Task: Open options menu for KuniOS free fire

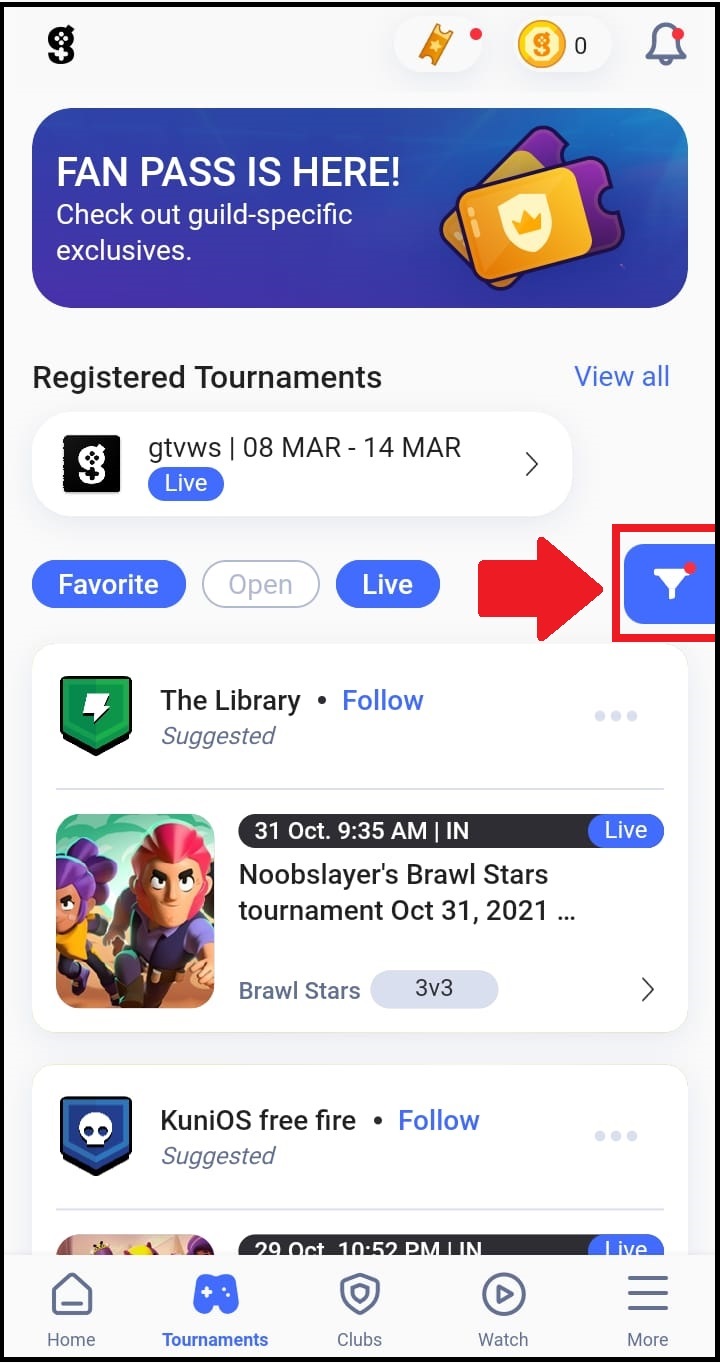Action: pyautogui.click(x=616, y=1136)
